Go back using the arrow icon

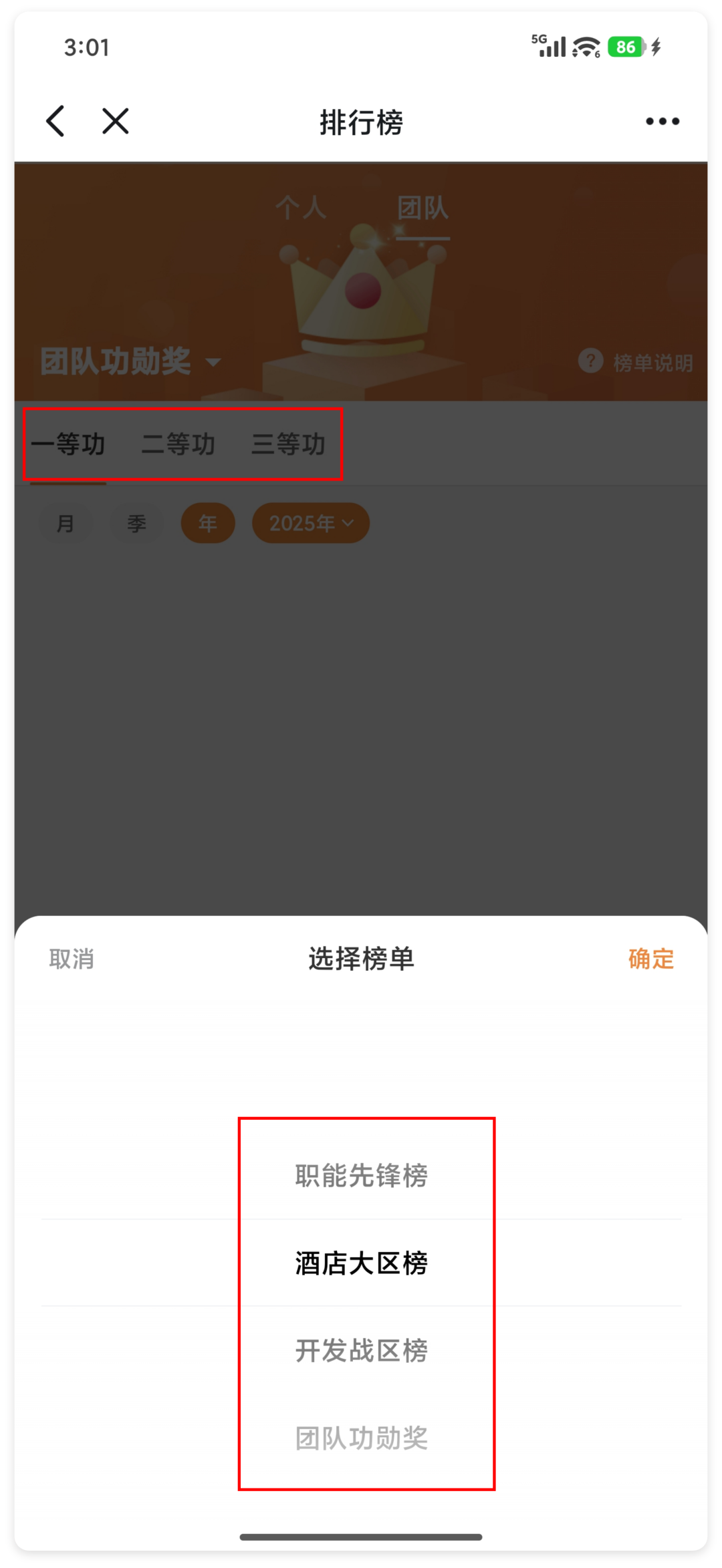pyautogui.click(x=55, y=122)
